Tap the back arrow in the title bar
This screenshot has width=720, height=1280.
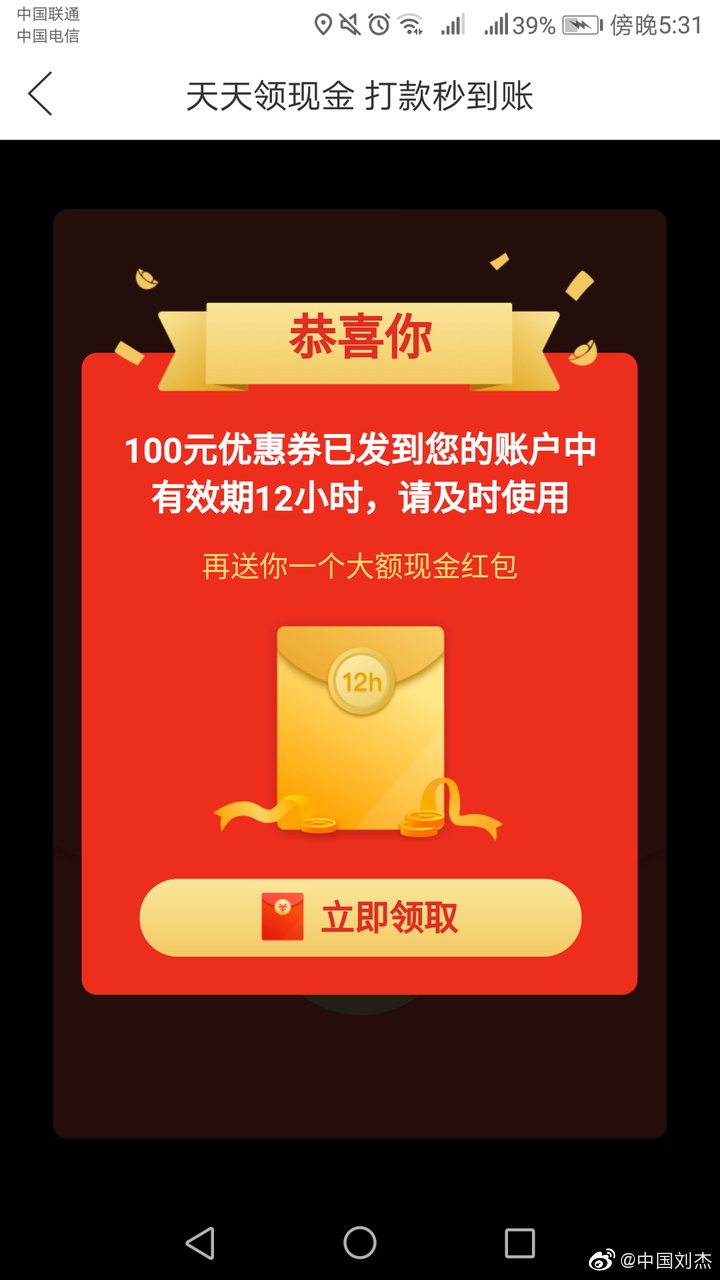coord(40,95)
